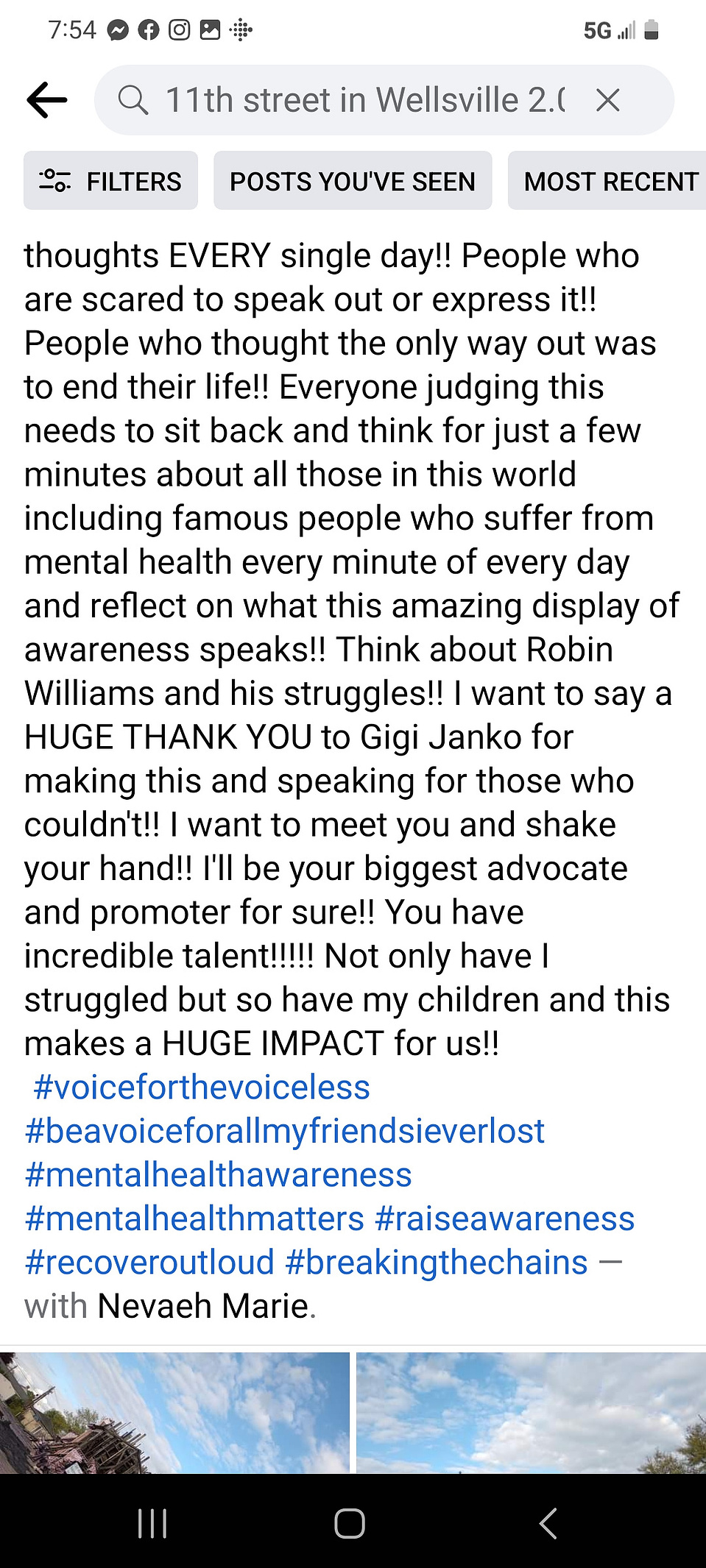Viewport: 706px width, 1568px height.
Task: Open the right post photo
Action: [x=531, y=1412]
